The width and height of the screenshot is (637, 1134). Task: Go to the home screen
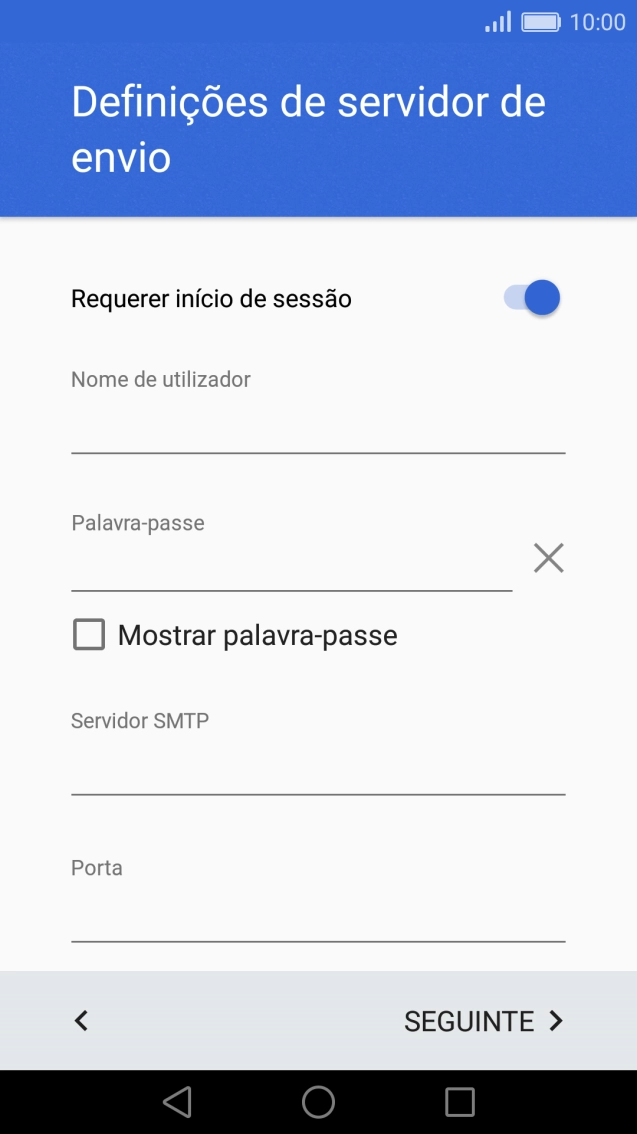[x=318, y=1102]
